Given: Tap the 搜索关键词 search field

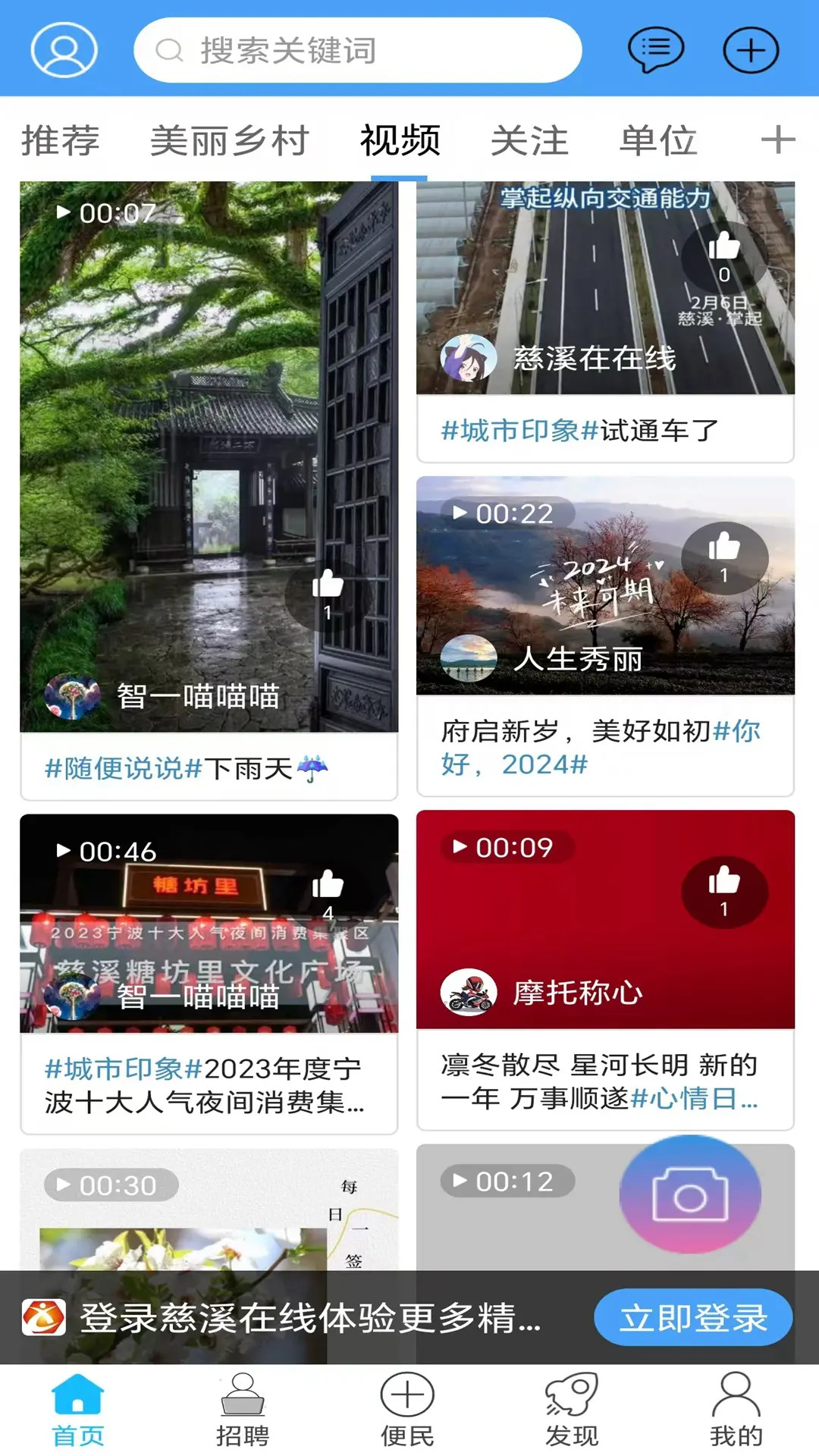Looking at the screenshot, I should 358,50.
